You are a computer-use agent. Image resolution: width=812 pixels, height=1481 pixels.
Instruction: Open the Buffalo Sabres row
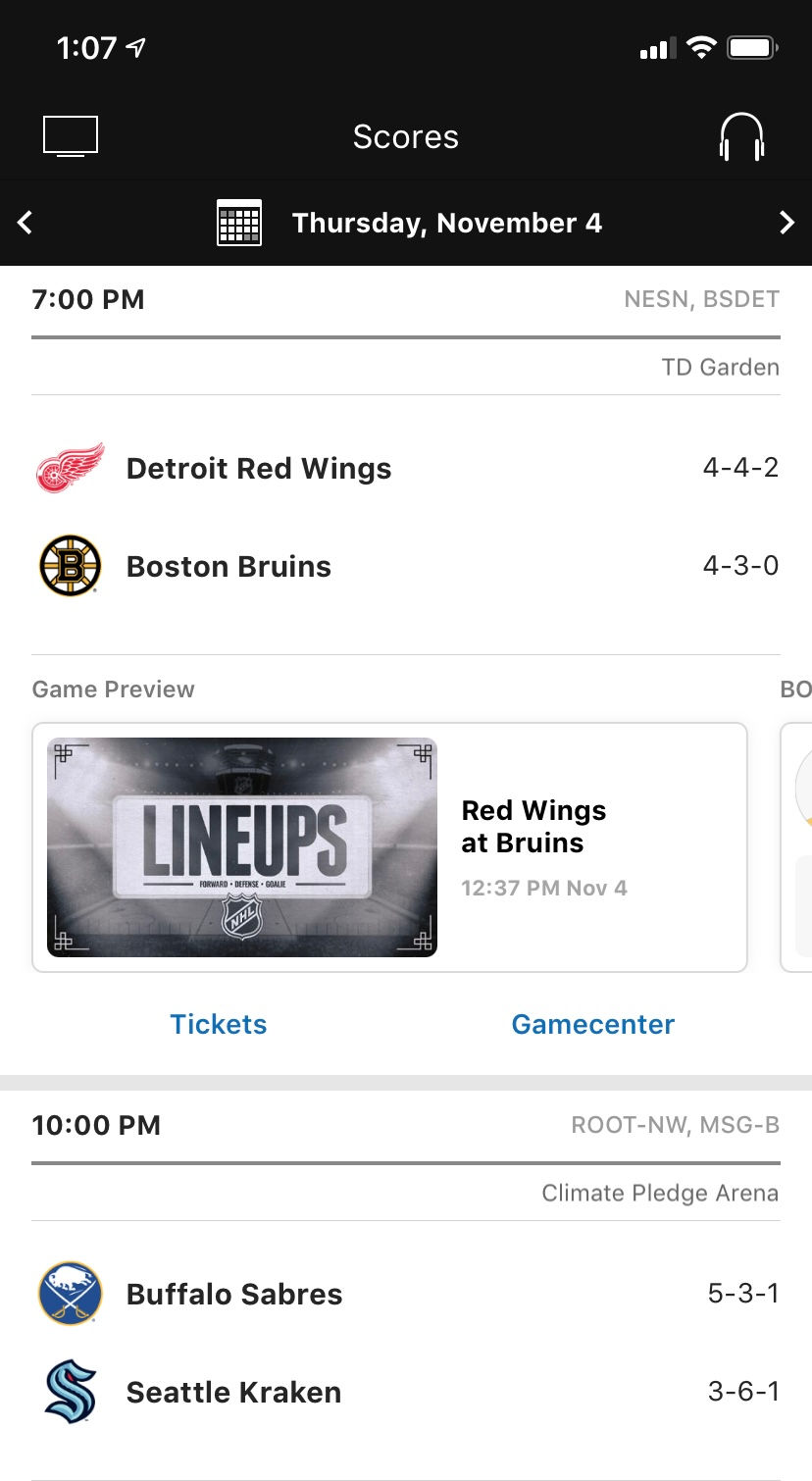406,1294
